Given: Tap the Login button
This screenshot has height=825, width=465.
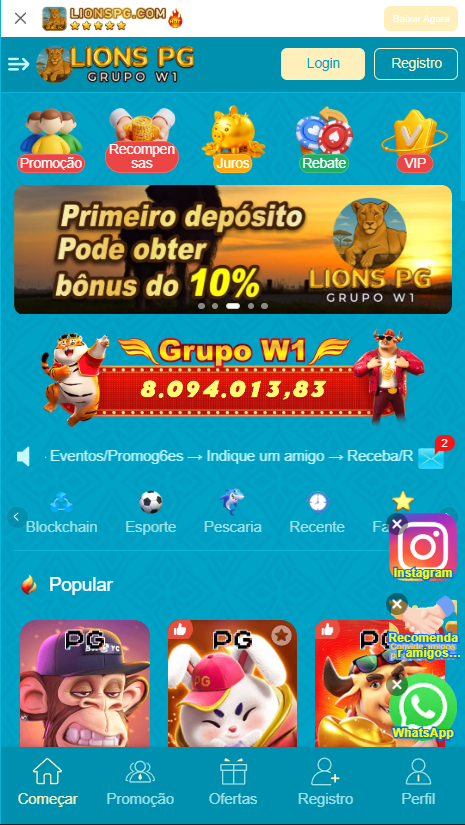Looking at the screenshot, I should [x=323, y=64].
